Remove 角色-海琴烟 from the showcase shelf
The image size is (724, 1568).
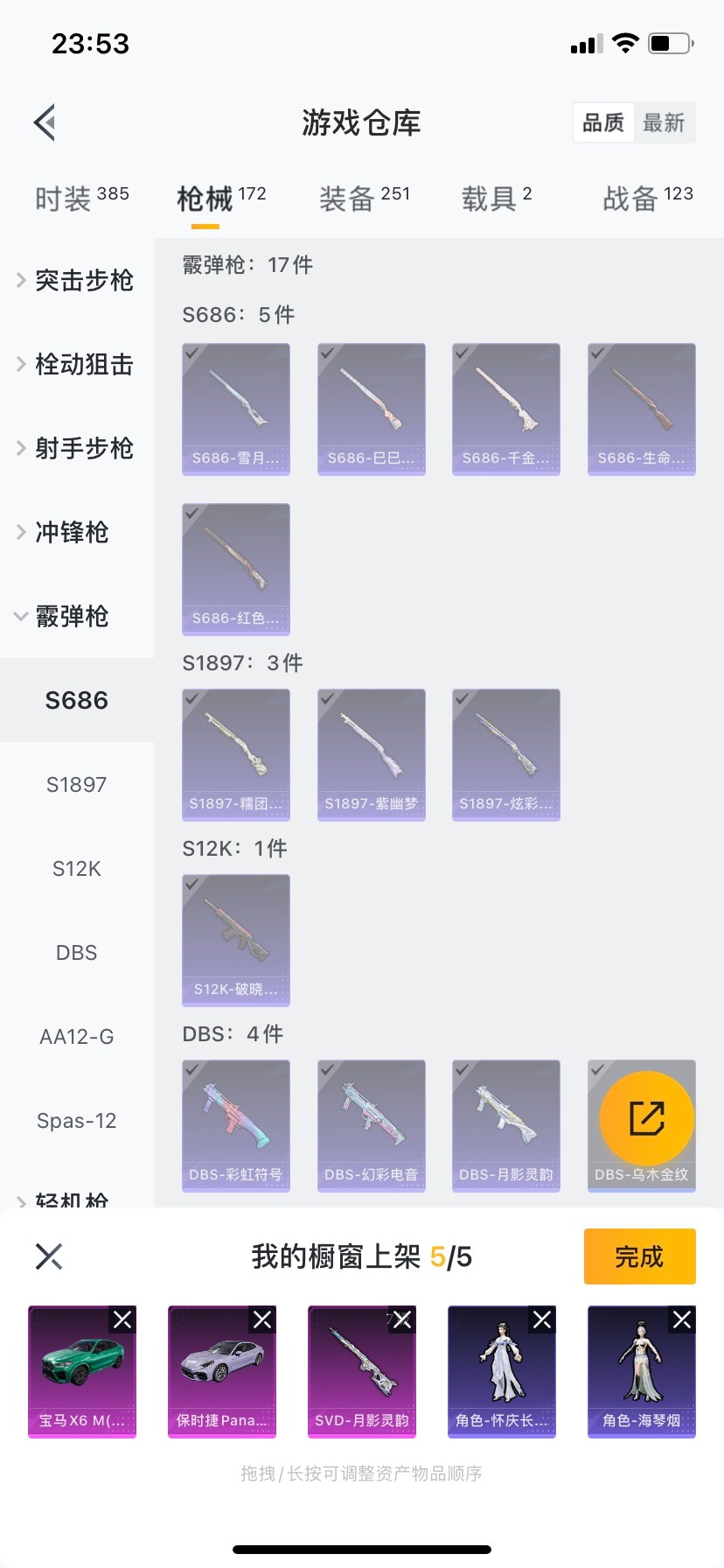(x=682, y=1319)
